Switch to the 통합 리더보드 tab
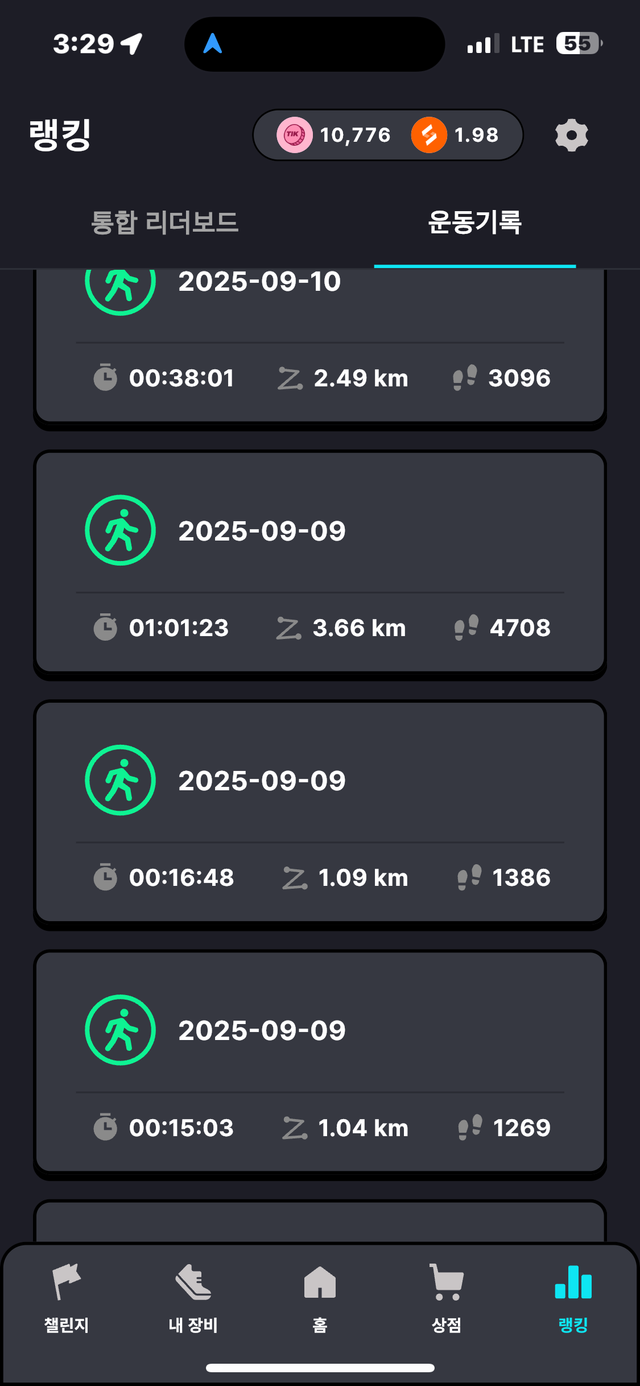Screen dimensions: 640x1386 tap(165, 222)
